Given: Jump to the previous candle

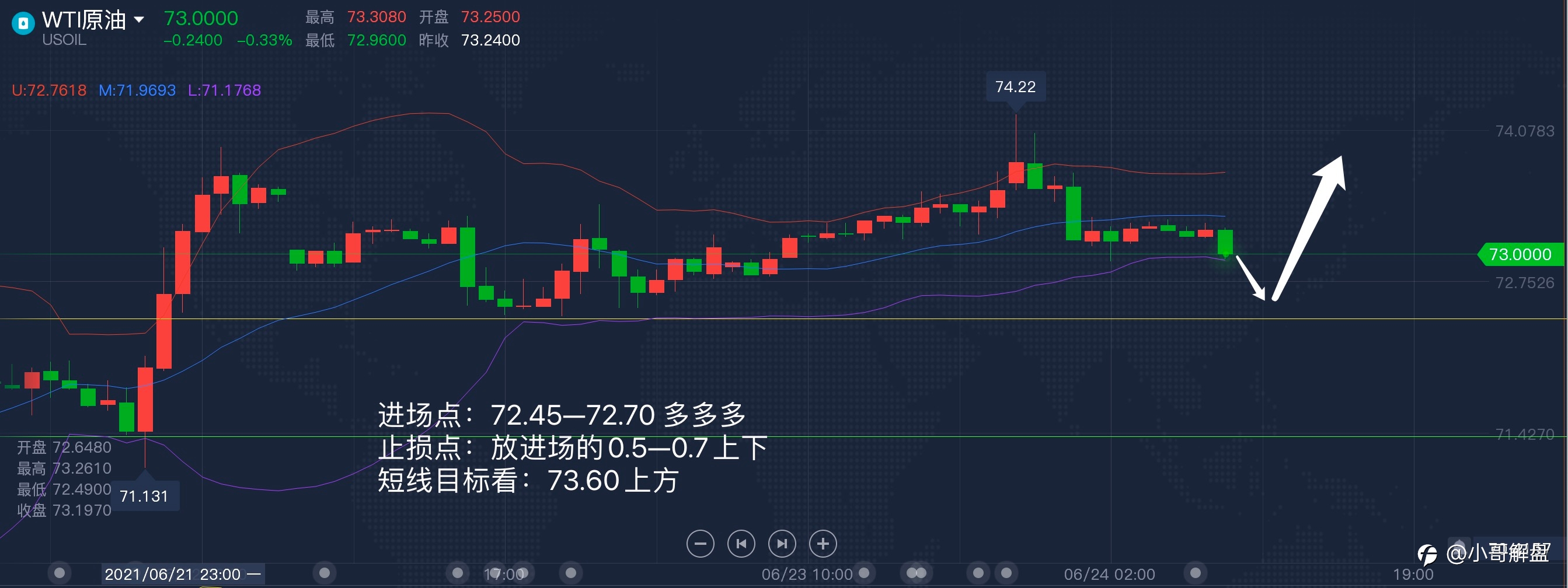Looking at the screenshot, I should coord(741,544).
